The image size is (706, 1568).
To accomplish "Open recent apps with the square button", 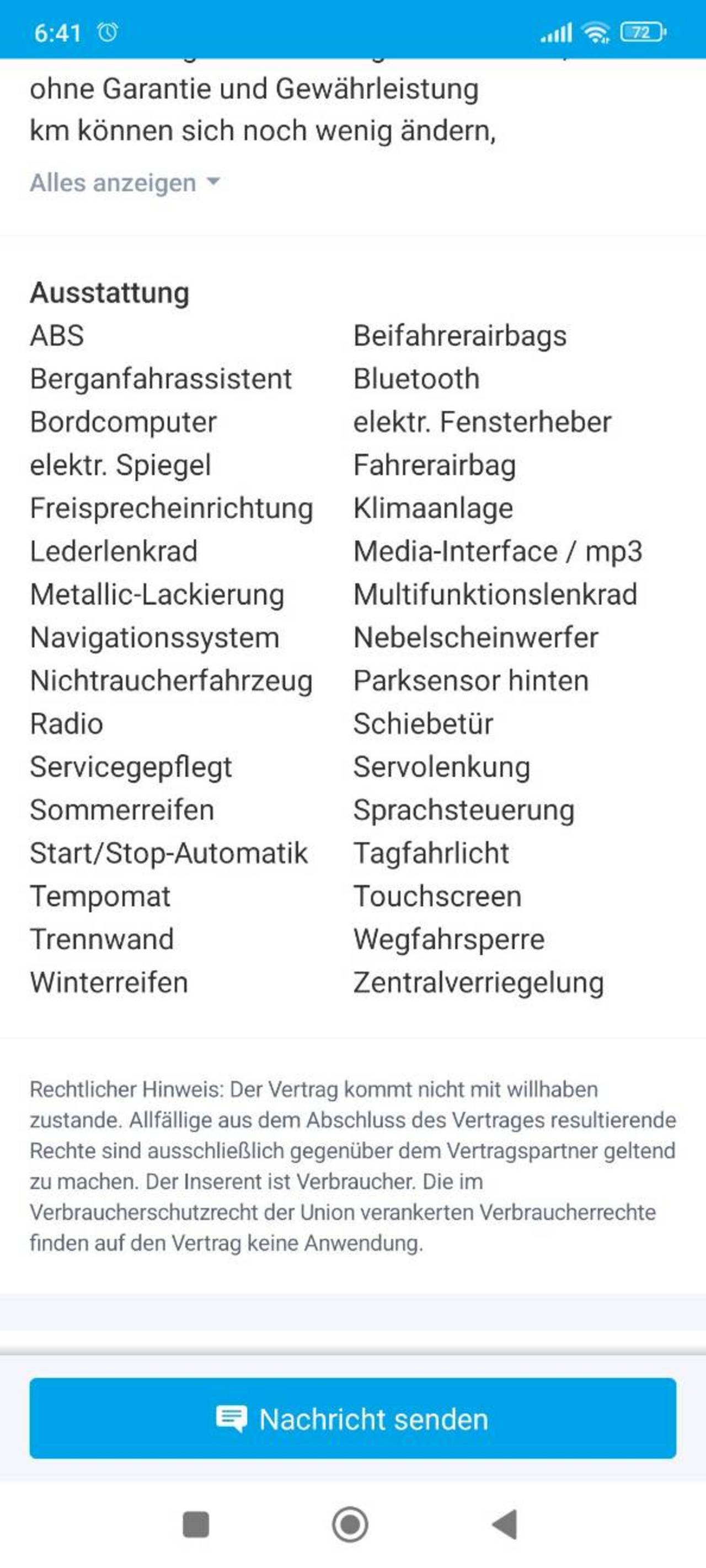I will 196,1524.
